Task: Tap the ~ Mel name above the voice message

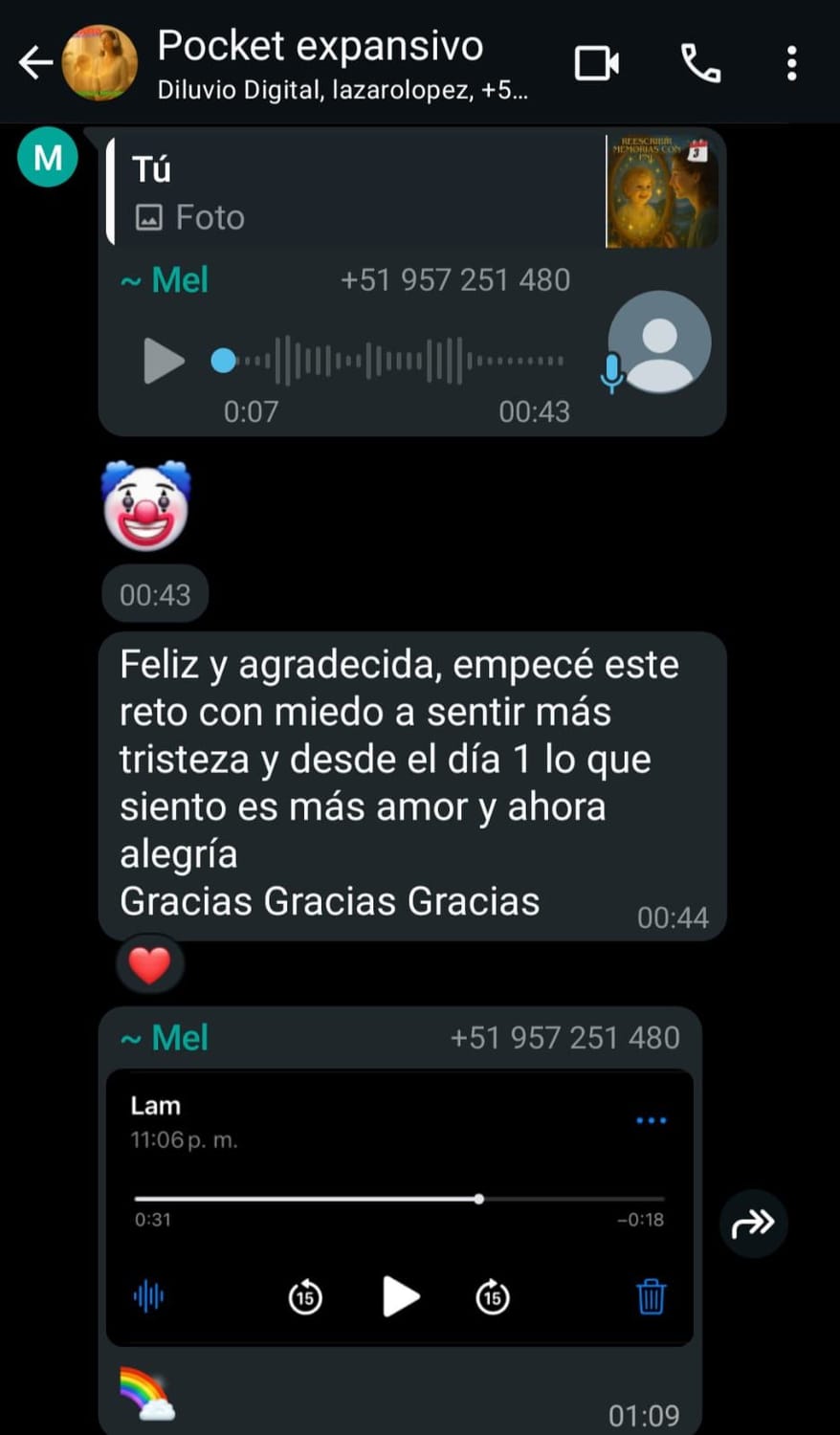Action: (x=165, y=280)
